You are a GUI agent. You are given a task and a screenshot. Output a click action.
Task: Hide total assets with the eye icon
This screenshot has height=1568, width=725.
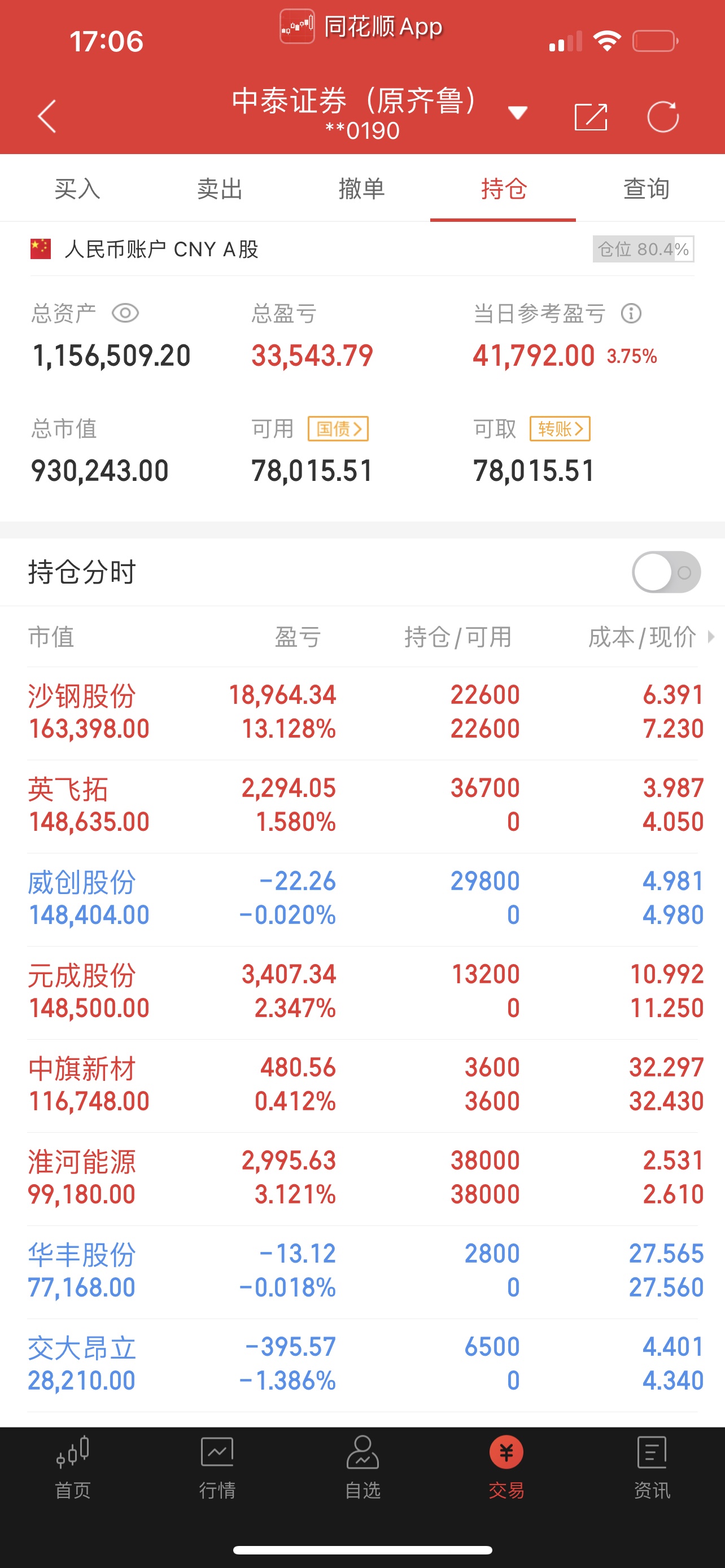tap(125, 313)
